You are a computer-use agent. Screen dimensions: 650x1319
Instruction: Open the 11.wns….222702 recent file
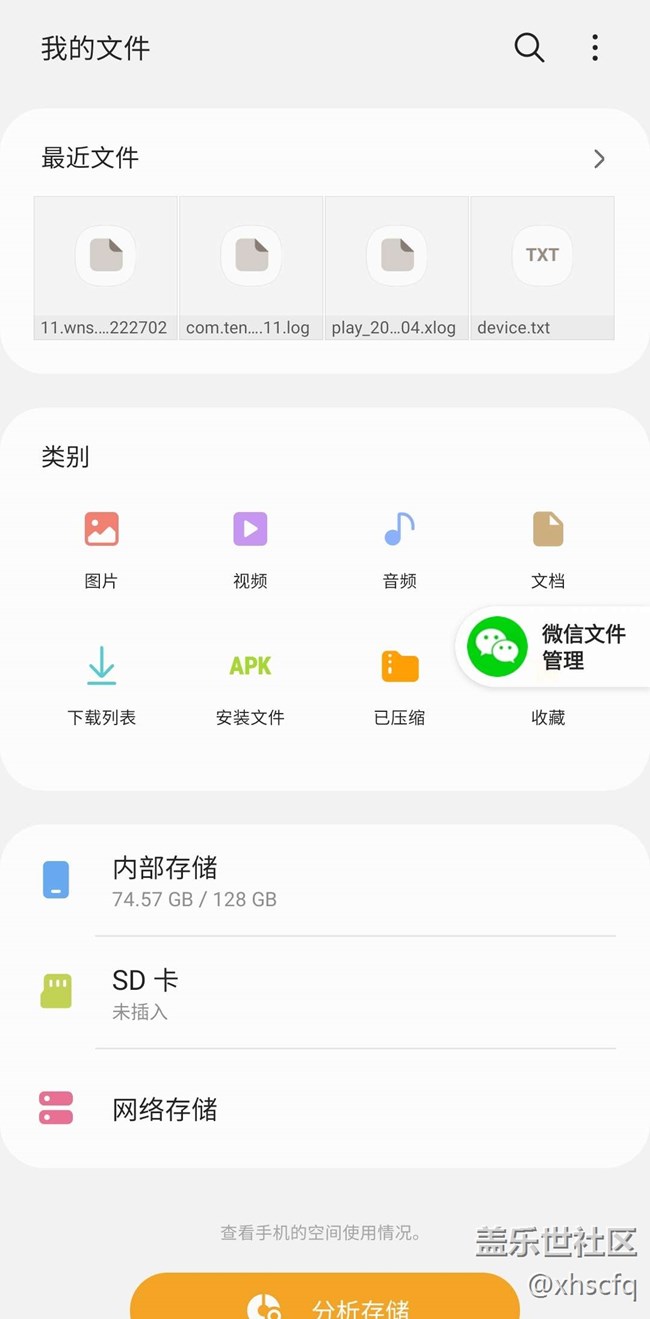[x=105, y=268]
